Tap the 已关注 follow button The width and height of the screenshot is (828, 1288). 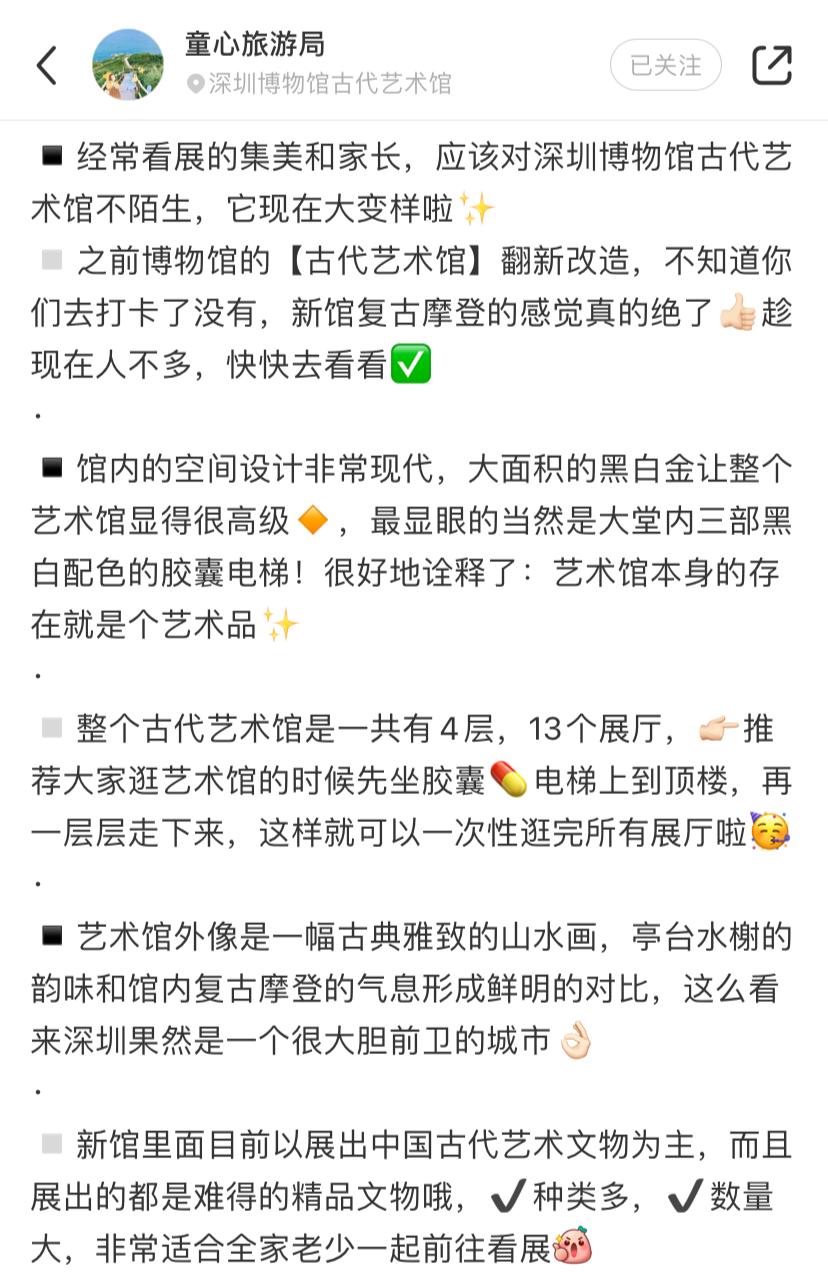pyautogui.click(x=666, y=66)
